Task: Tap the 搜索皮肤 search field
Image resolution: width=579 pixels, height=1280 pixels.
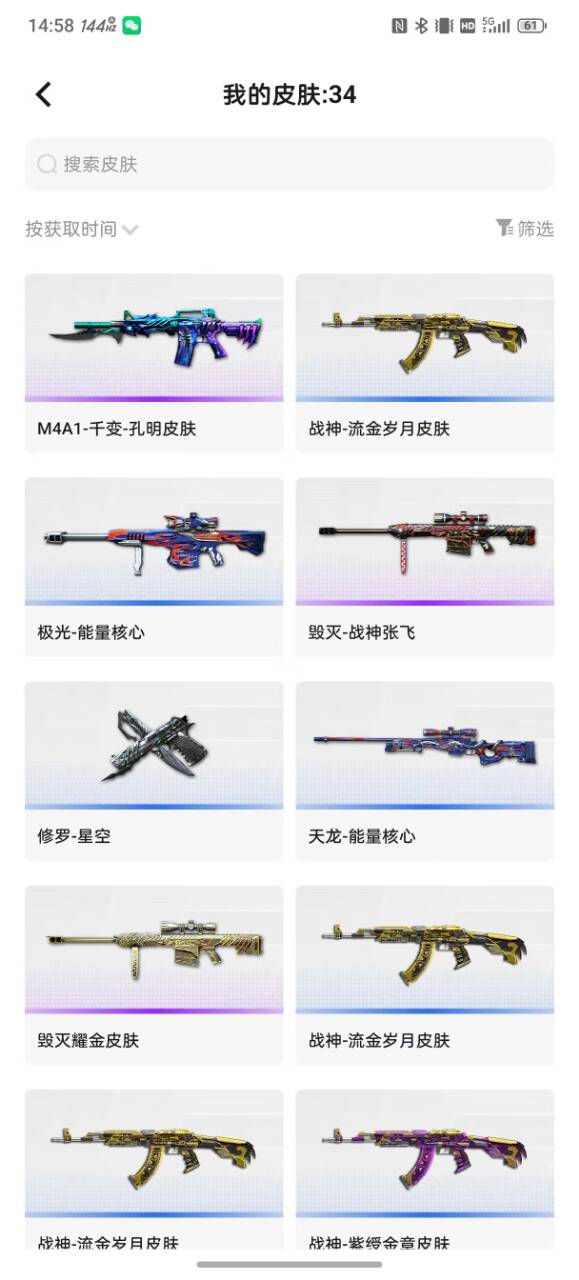Action: click(289, 164)
